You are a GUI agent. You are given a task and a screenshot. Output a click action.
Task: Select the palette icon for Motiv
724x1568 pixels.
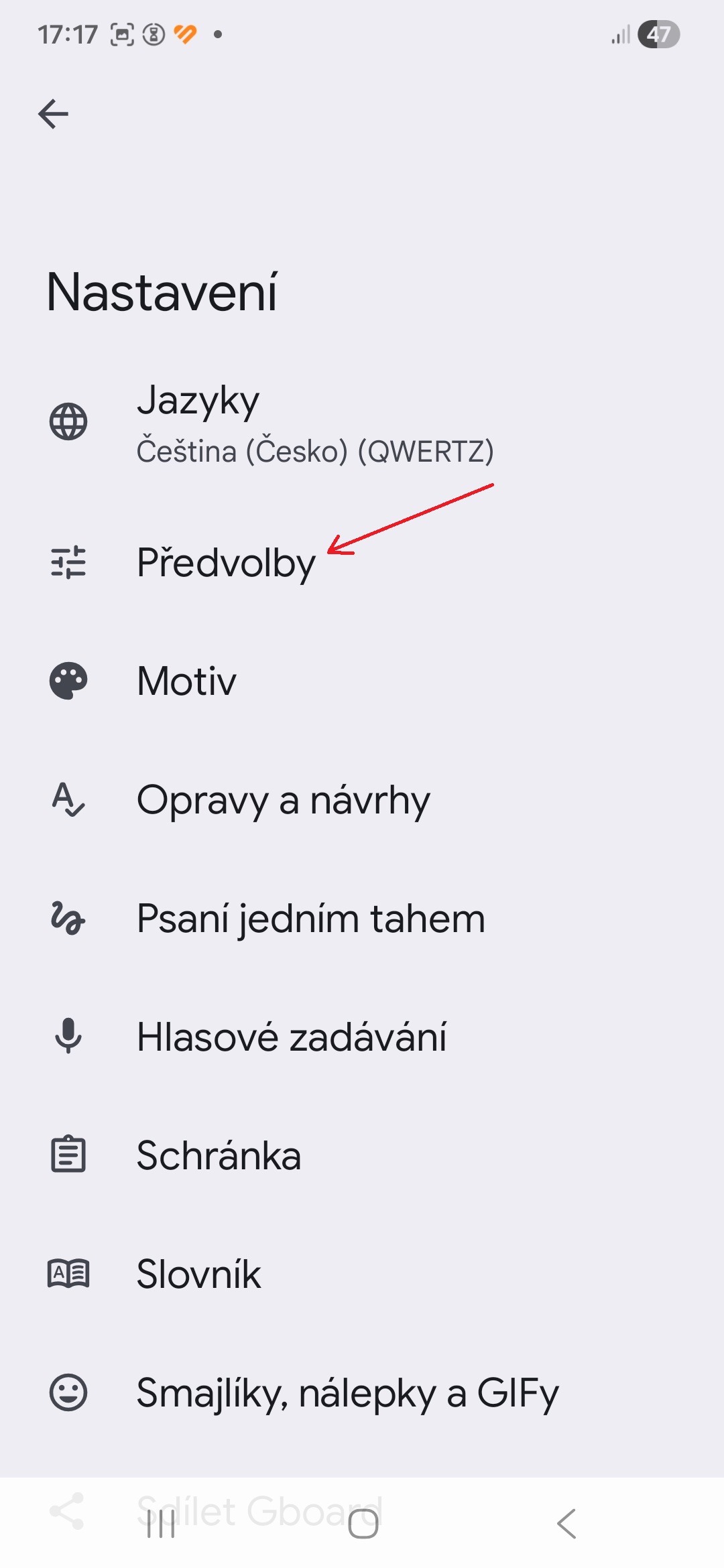(x=67, y=681)
